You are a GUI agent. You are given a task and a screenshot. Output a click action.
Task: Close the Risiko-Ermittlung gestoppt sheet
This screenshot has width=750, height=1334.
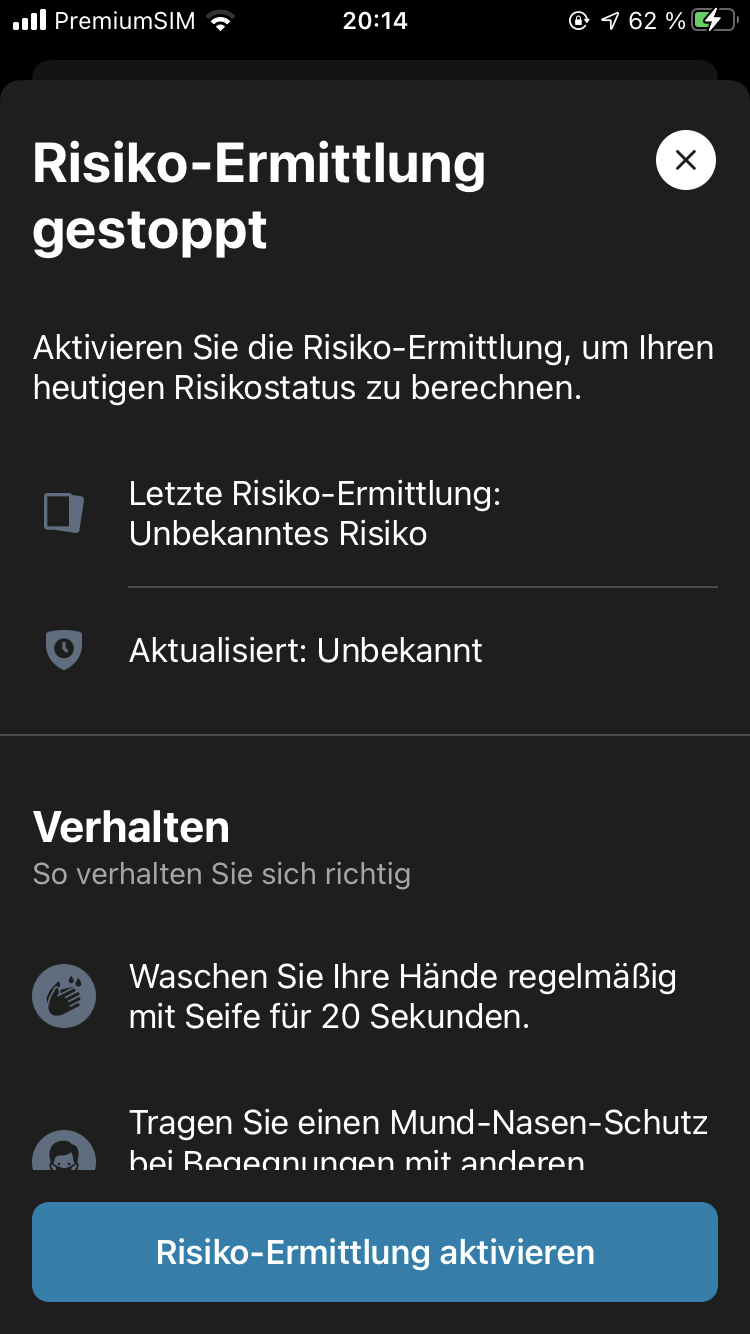coord(685,160)
